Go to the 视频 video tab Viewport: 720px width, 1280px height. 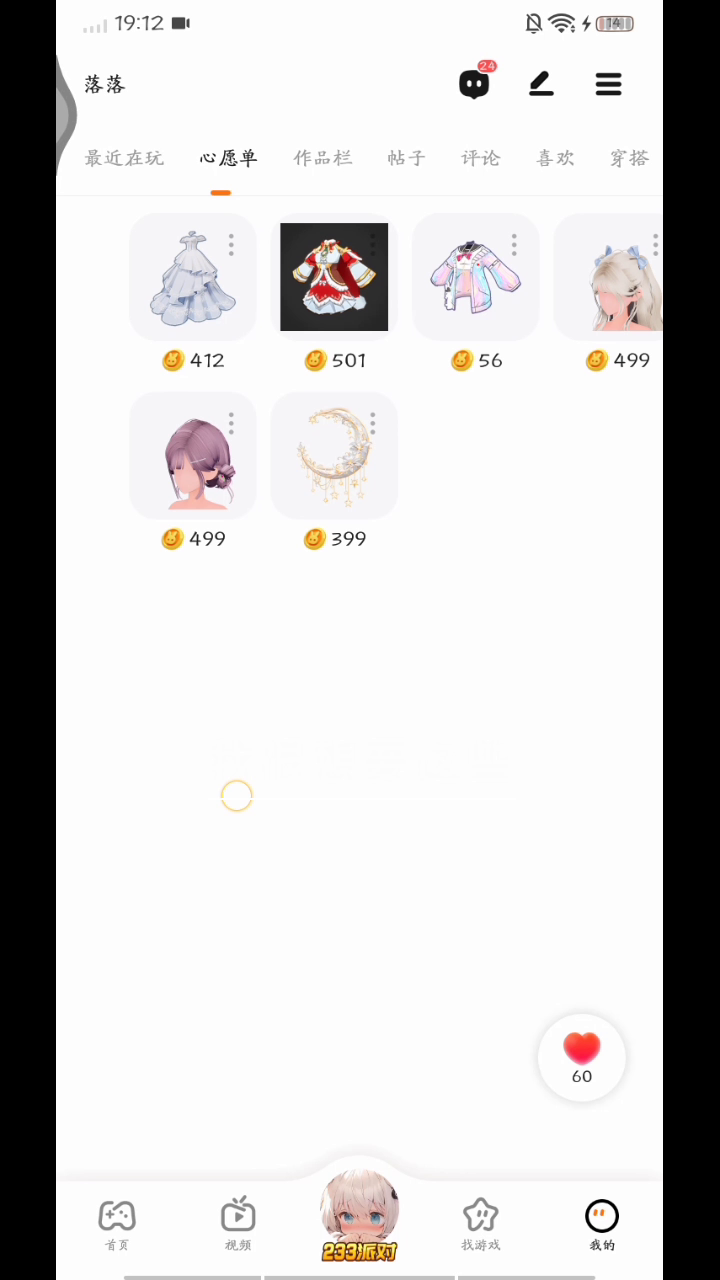(x=238, y=1225)
